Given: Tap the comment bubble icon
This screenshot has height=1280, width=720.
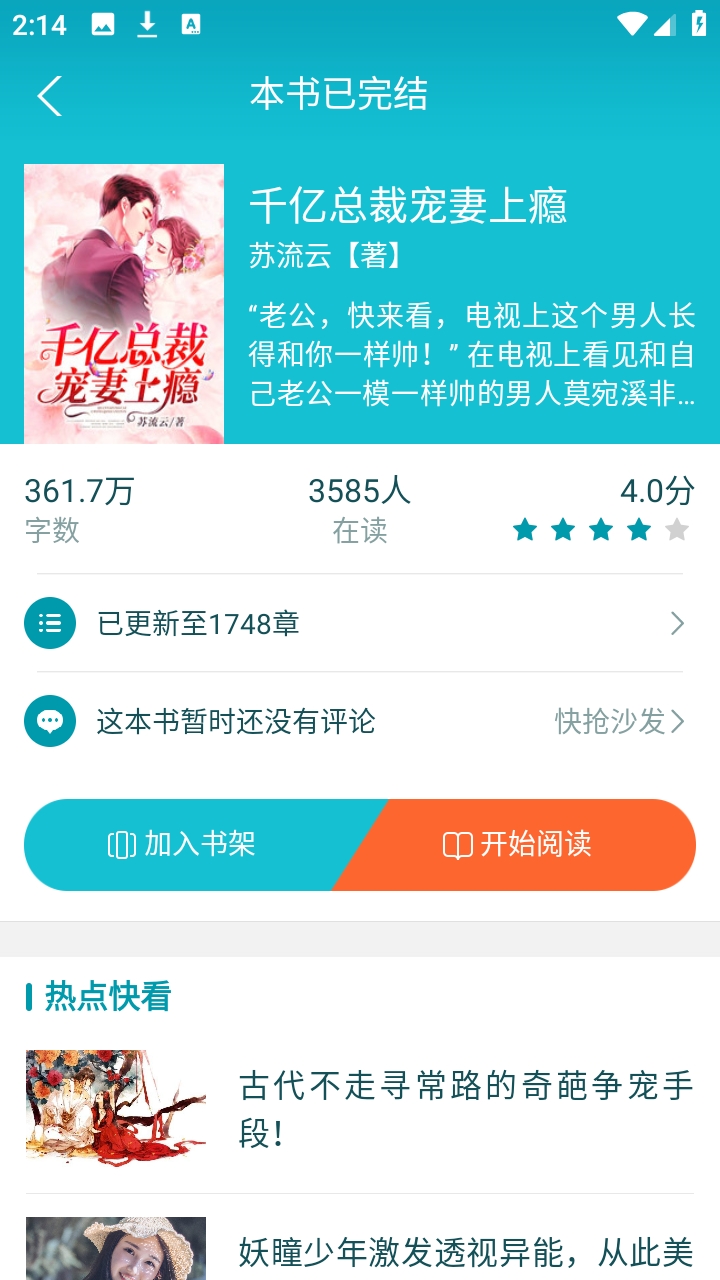Looking at the screenshot, I should 50,720.
